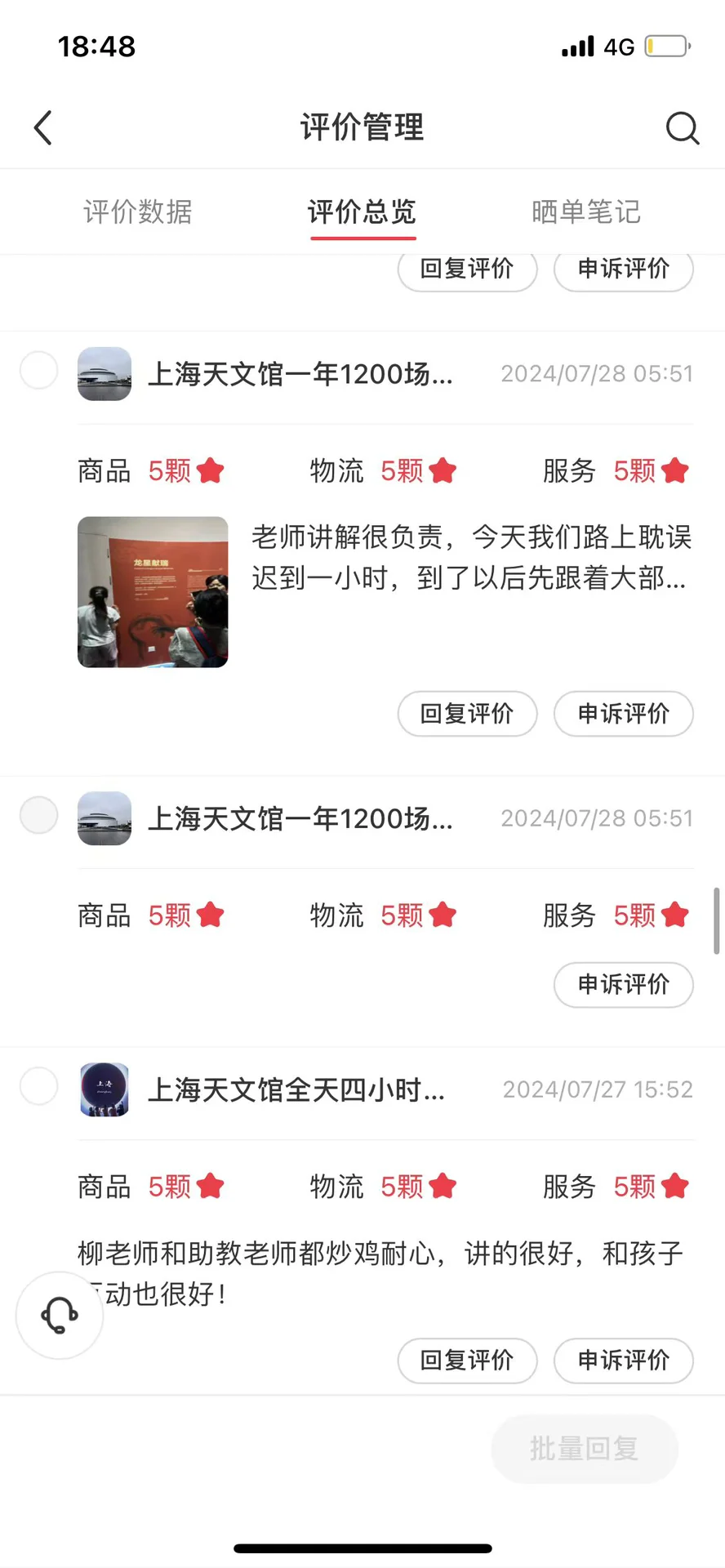Open the review photo of the red exhibit
This screenshot has height=1568, width=725.
(153, 592)
